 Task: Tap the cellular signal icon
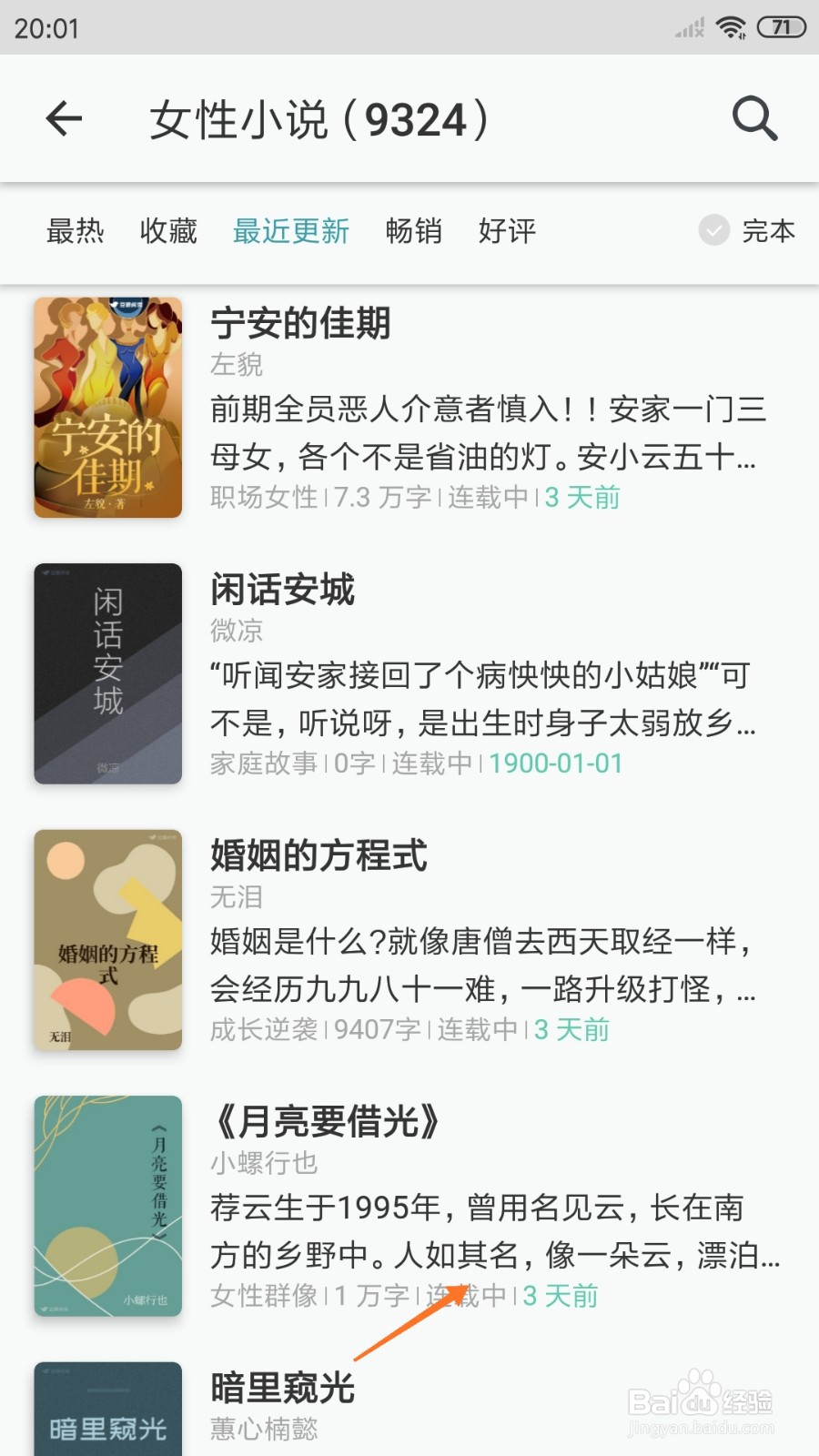click(688, 28)
